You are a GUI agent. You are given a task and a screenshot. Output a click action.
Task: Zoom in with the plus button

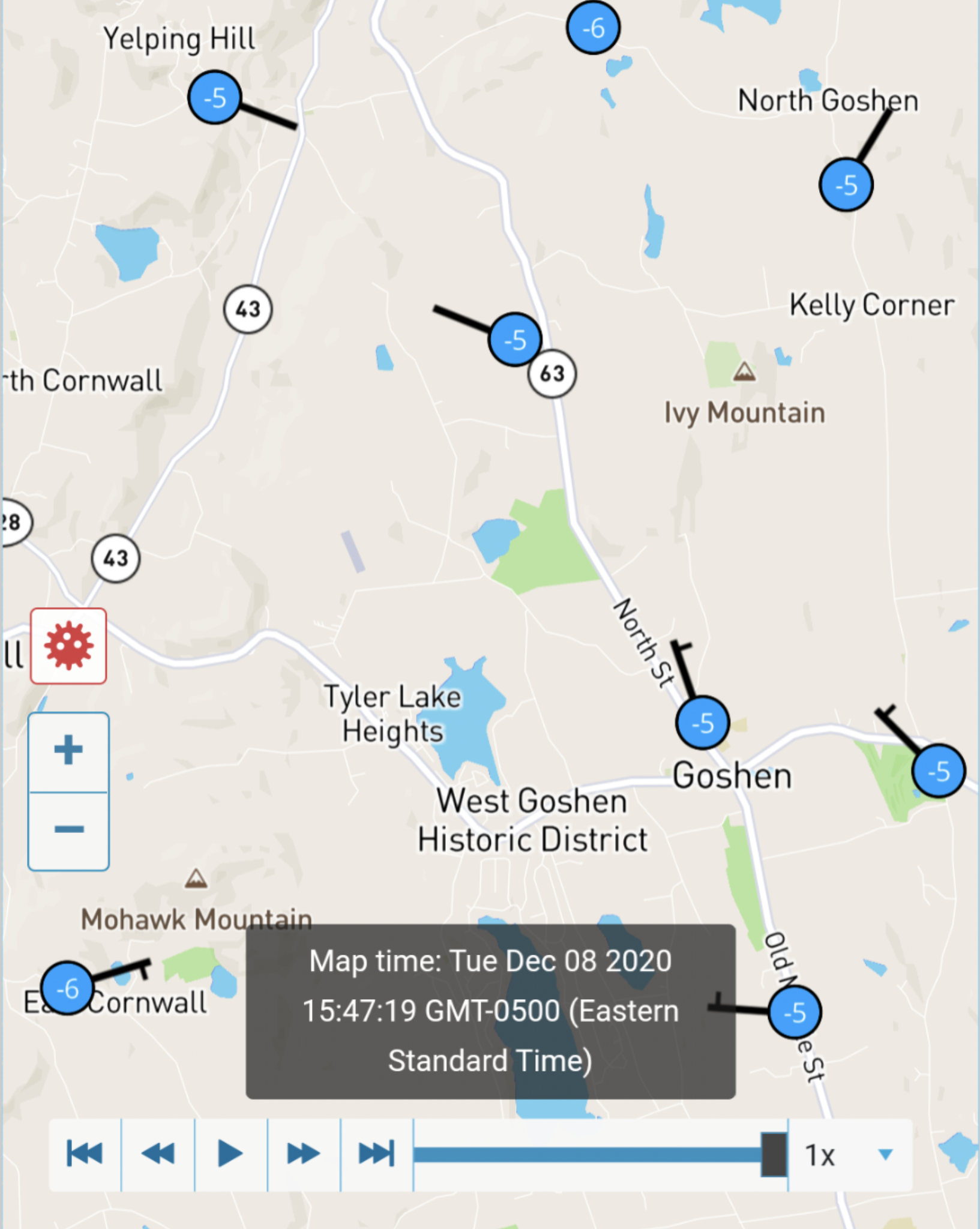pyautogui.click(x=68, y=751)
